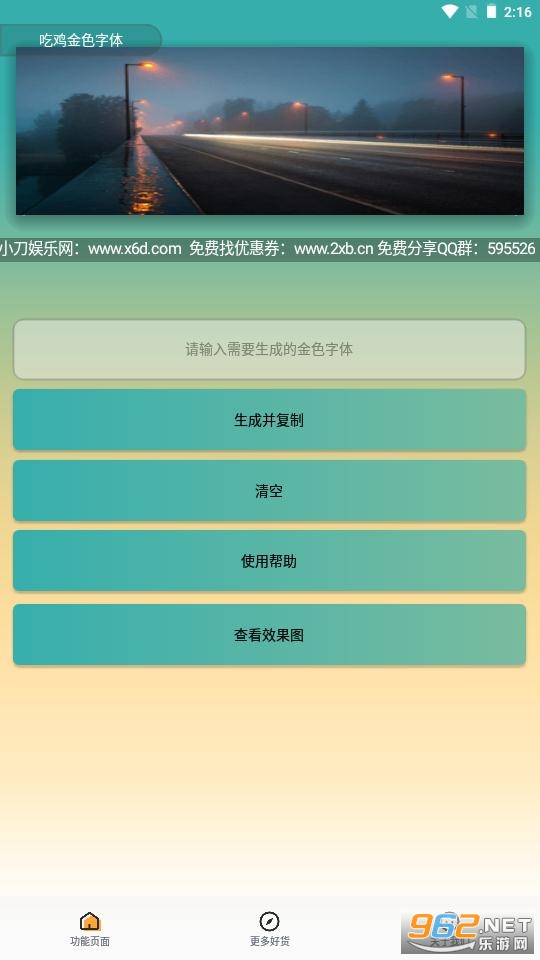540x960 pixels.
Task: Tap 生成并复制 to generate and copy
Action: 269,420
